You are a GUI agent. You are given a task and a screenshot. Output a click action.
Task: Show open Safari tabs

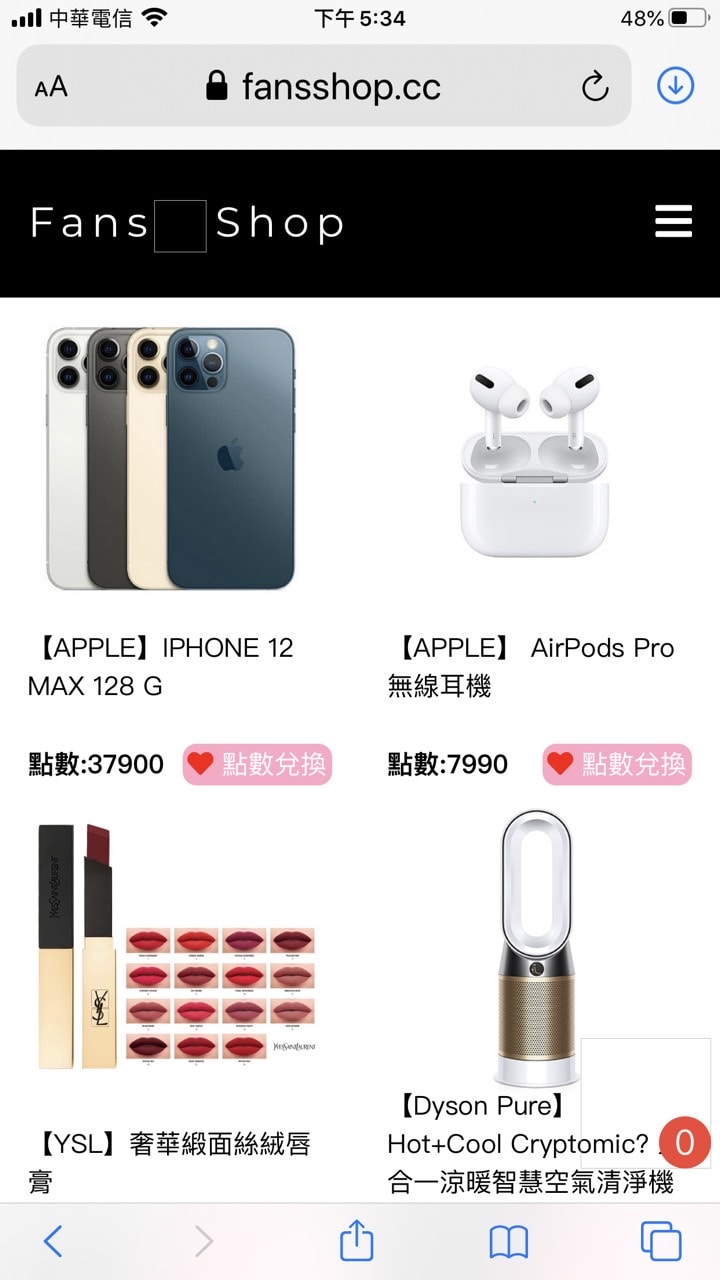[x=660, y=1242]
